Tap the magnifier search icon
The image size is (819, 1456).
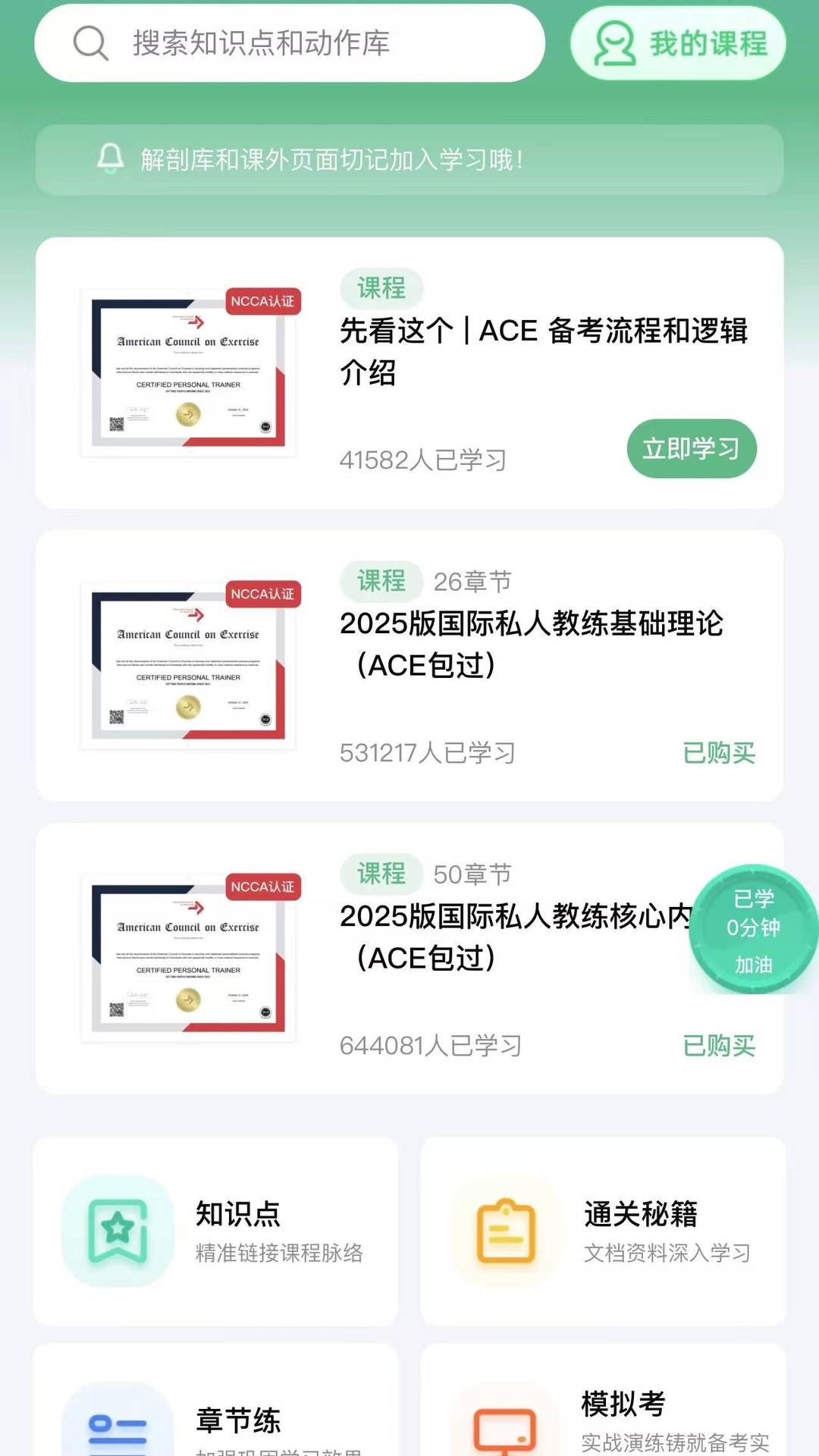(89, 43)
